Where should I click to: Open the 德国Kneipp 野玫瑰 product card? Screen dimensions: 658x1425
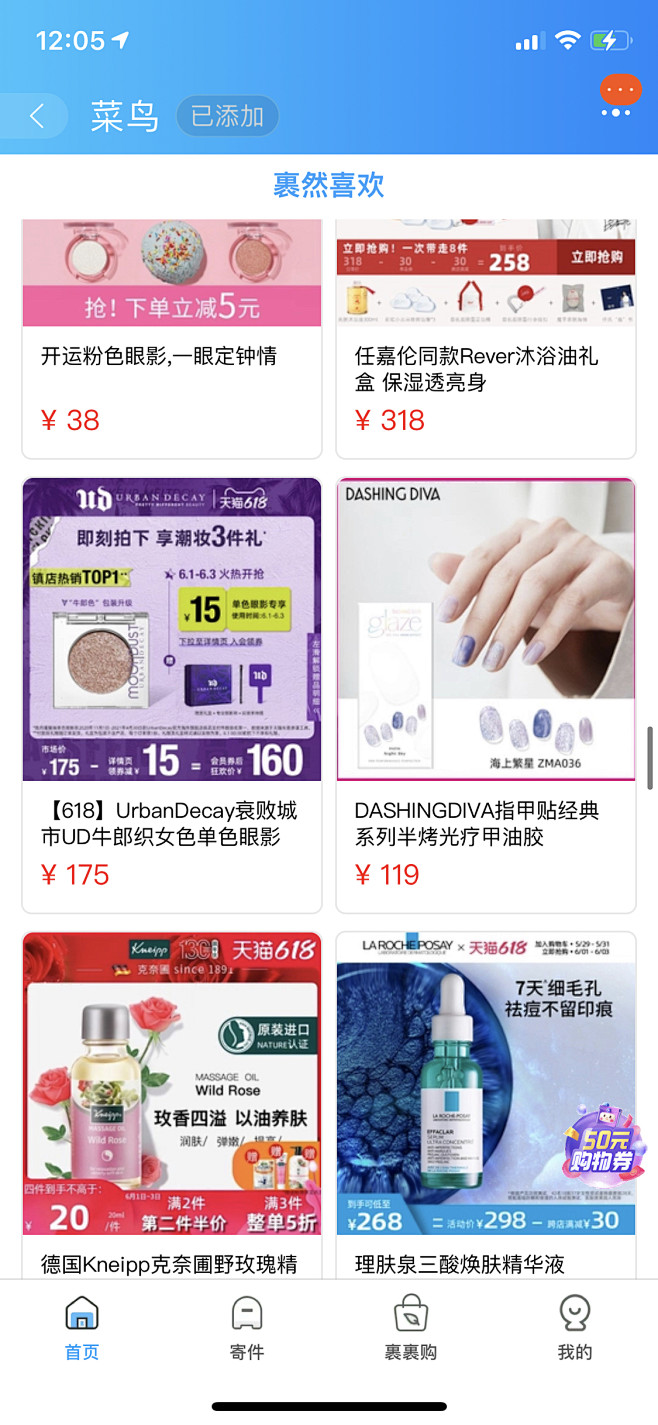172,1100
